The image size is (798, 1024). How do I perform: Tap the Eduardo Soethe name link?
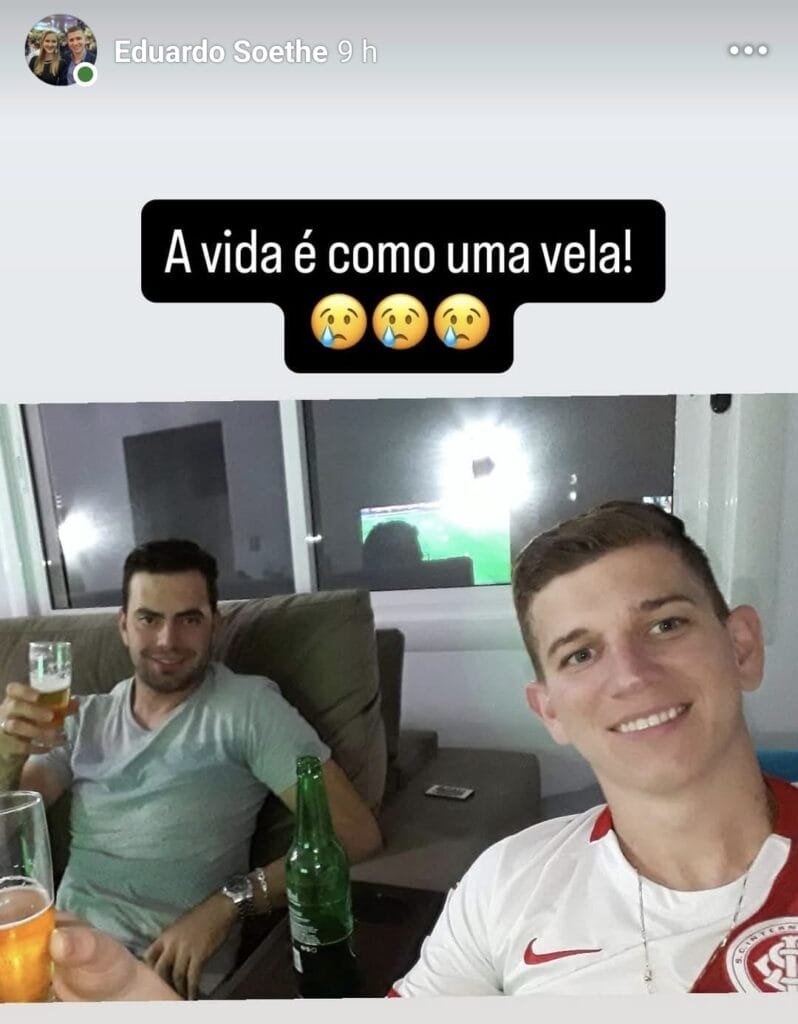click(220, 52)
